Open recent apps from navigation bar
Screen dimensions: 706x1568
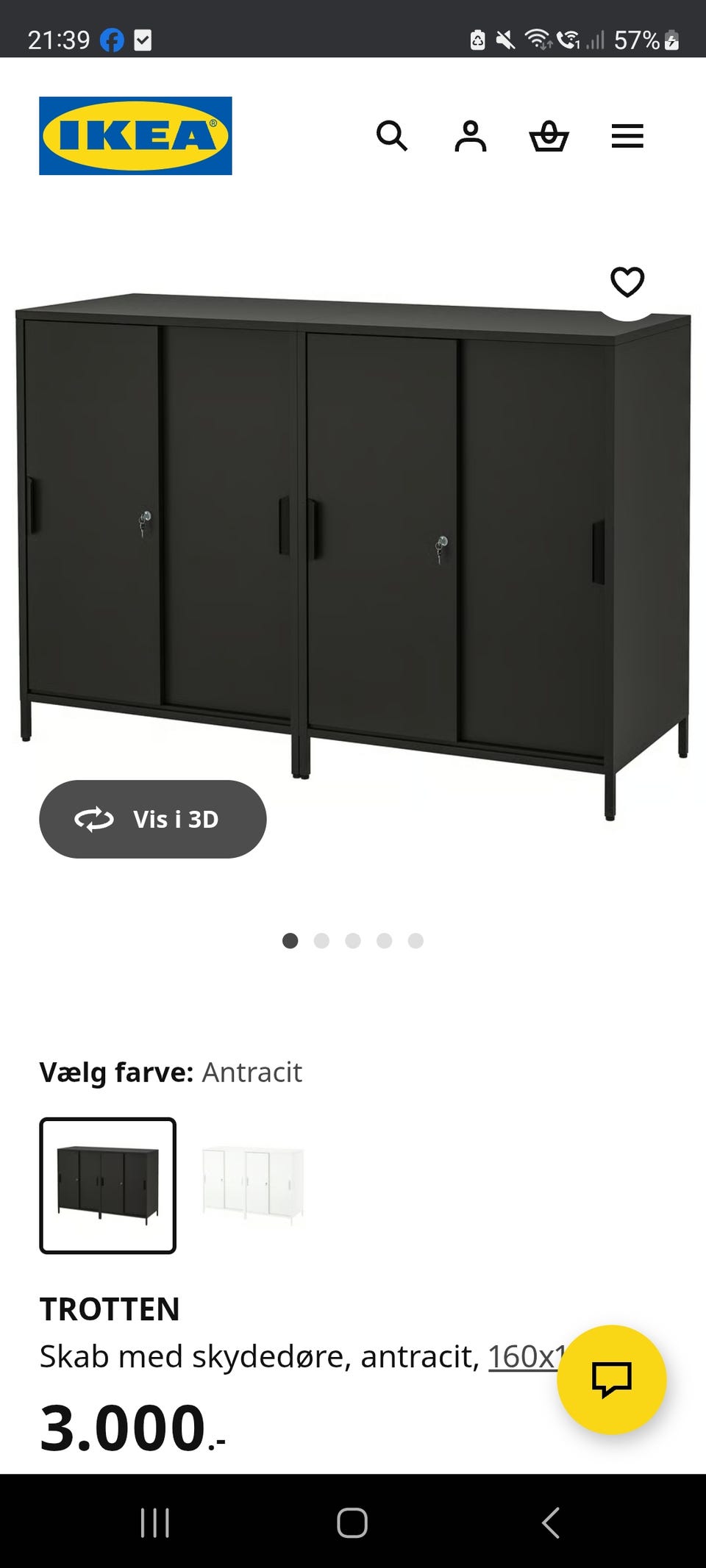(x=155, y=1522)
